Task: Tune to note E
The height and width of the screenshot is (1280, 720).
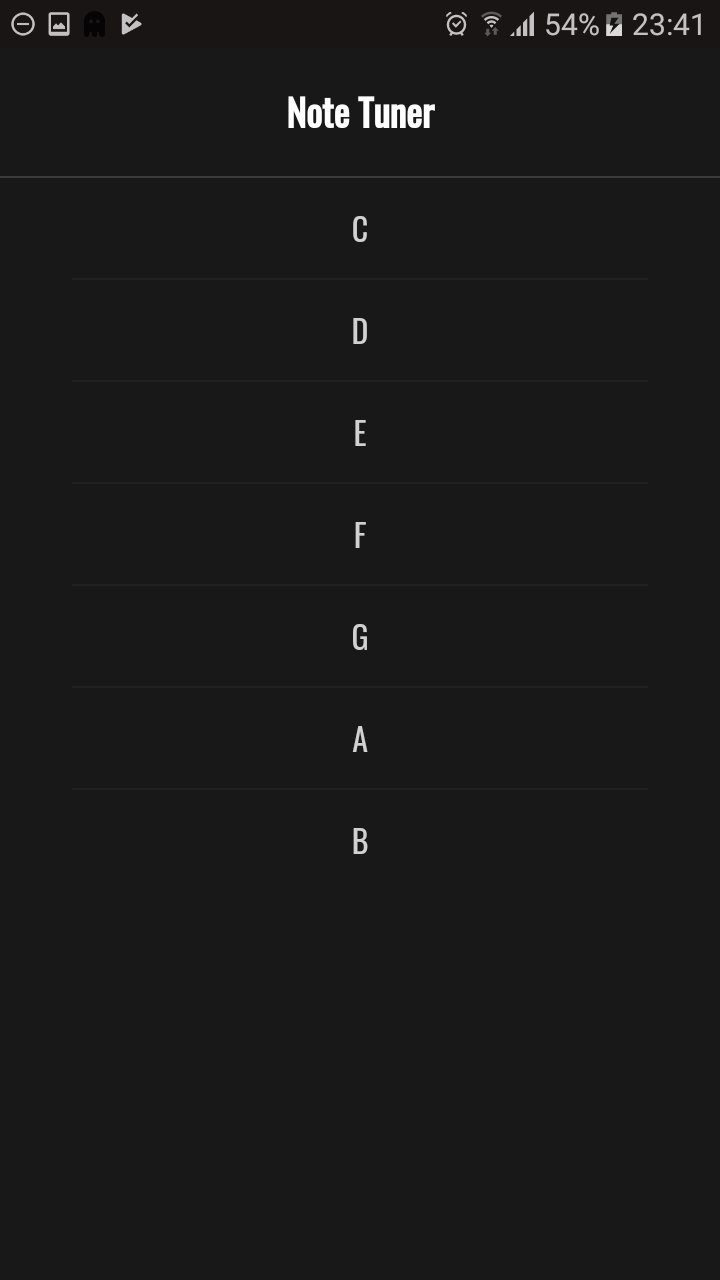Action: 360,431
